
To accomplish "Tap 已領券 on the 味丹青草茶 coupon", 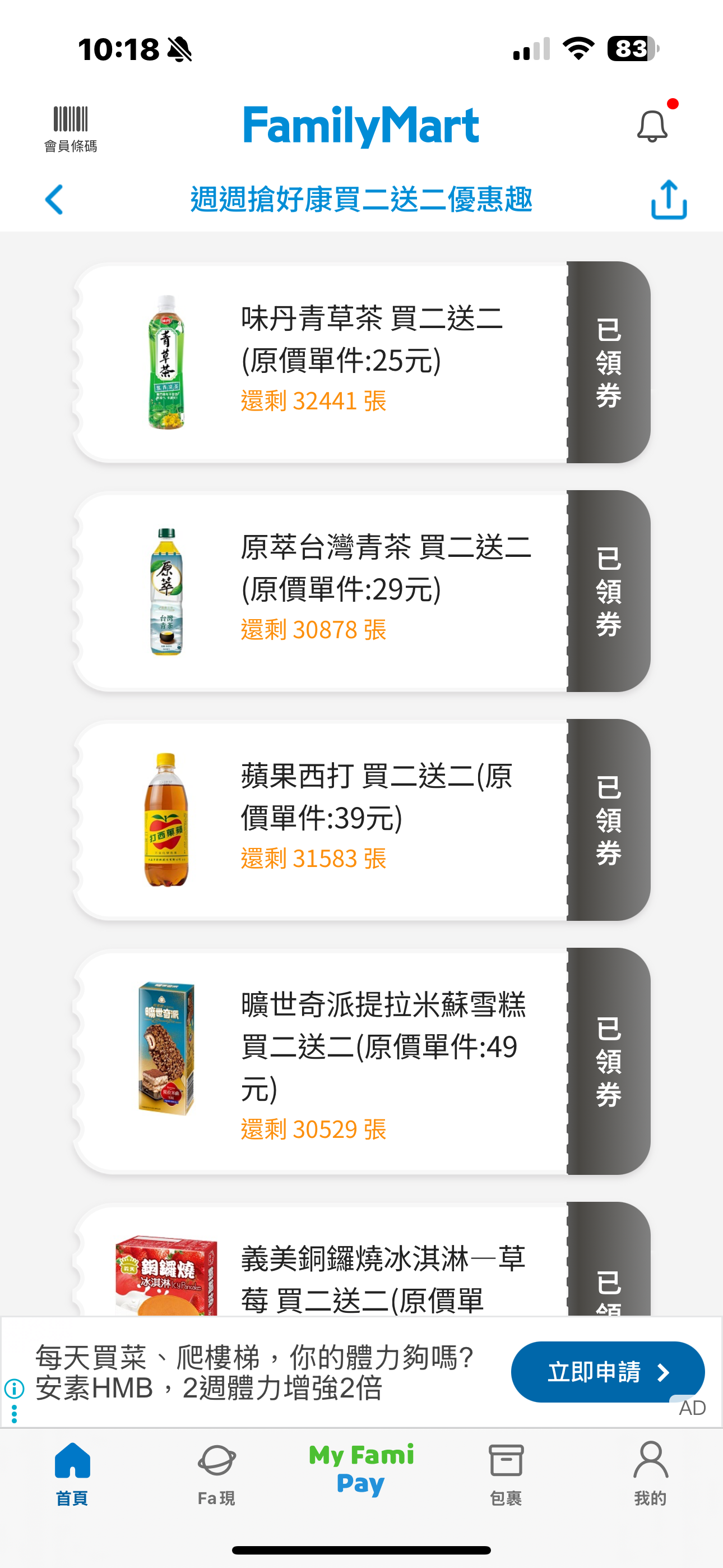I will (609, 362).
